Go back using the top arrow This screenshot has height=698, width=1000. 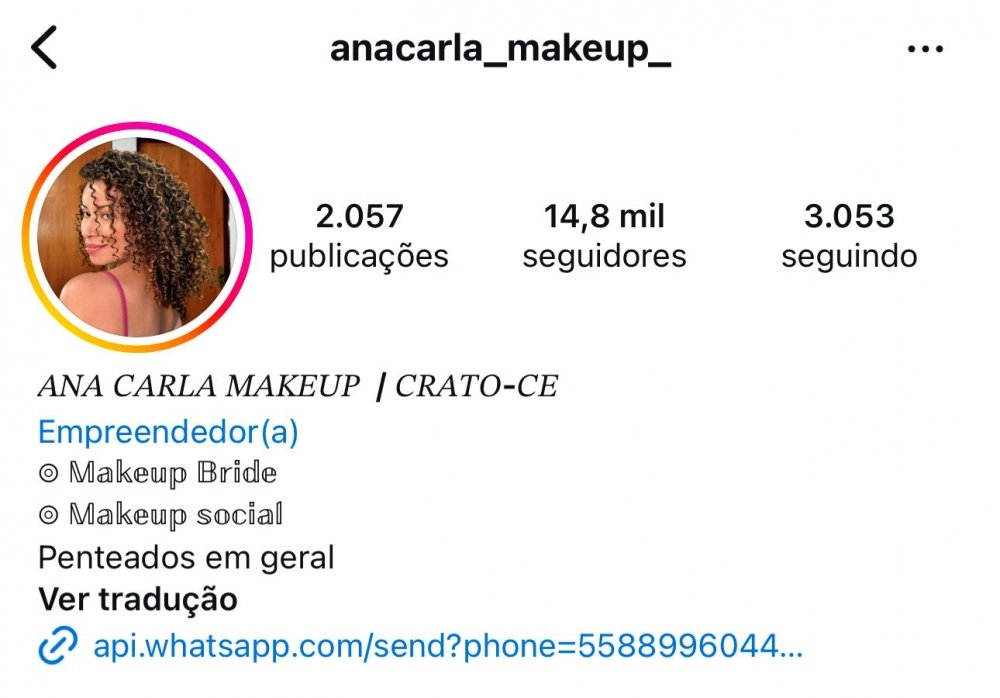pyautogui.click(x=45, y=48)
